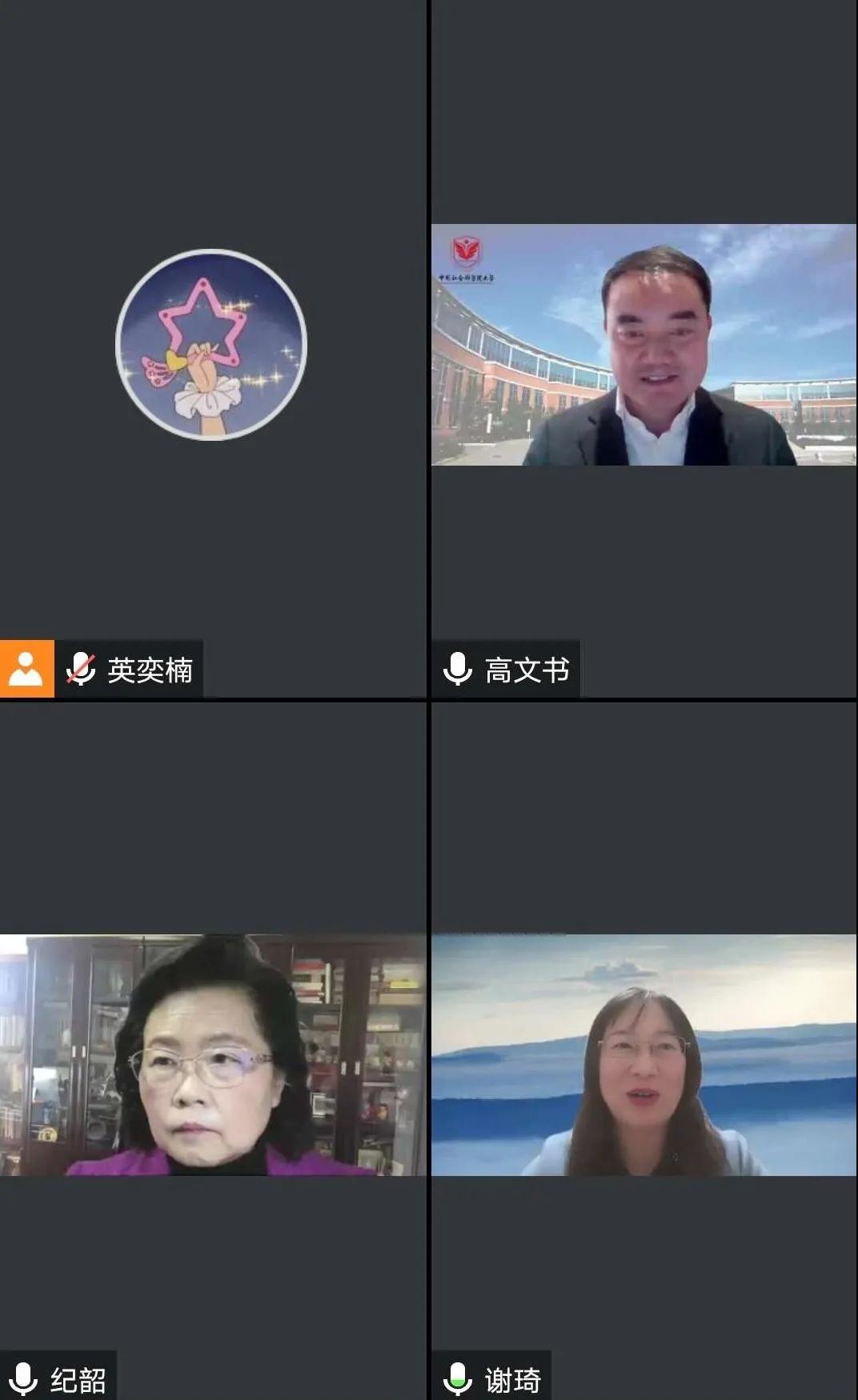Select 英奕楠's avatar video tile

[211, 345]
